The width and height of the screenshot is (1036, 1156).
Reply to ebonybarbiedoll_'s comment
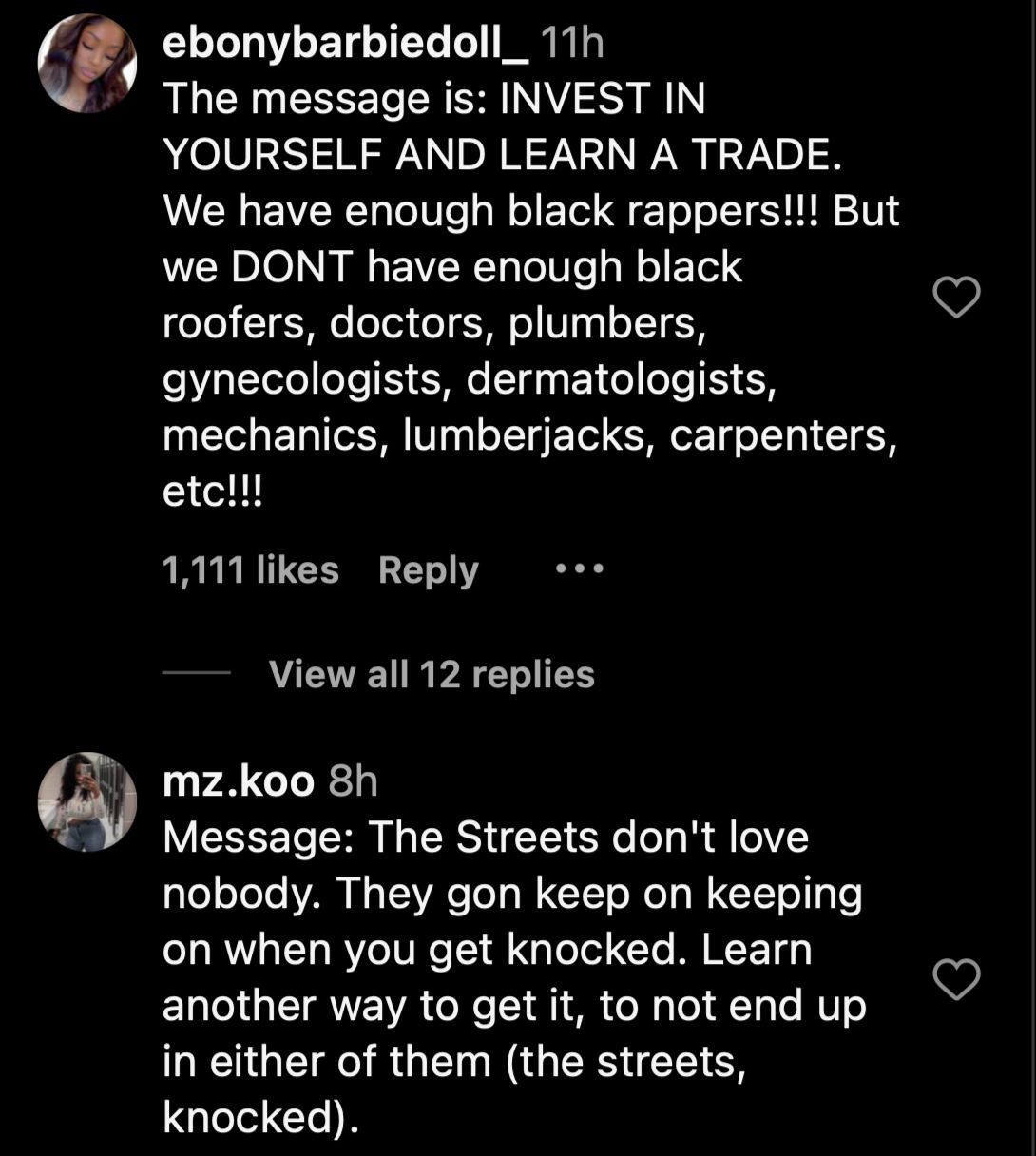tap(428, 570)
